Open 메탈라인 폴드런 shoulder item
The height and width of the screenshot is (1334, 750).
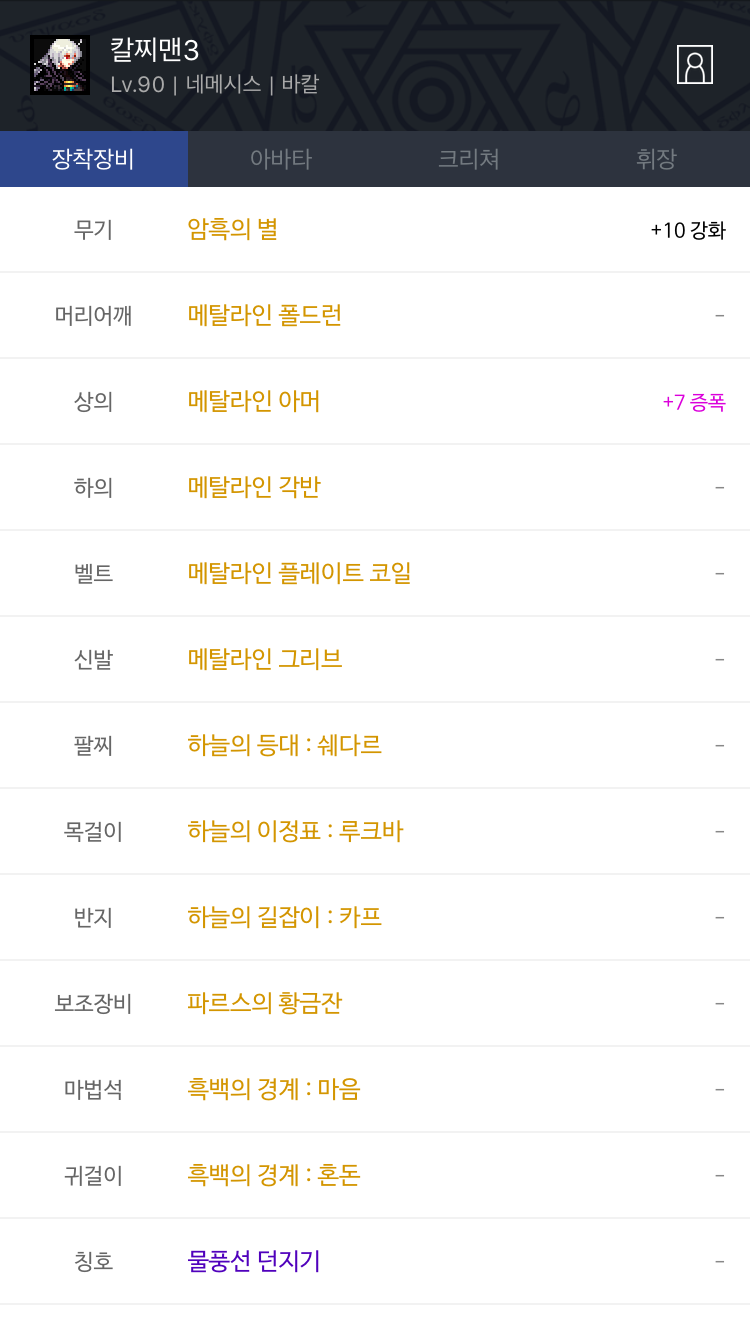(x=375, y=316)
